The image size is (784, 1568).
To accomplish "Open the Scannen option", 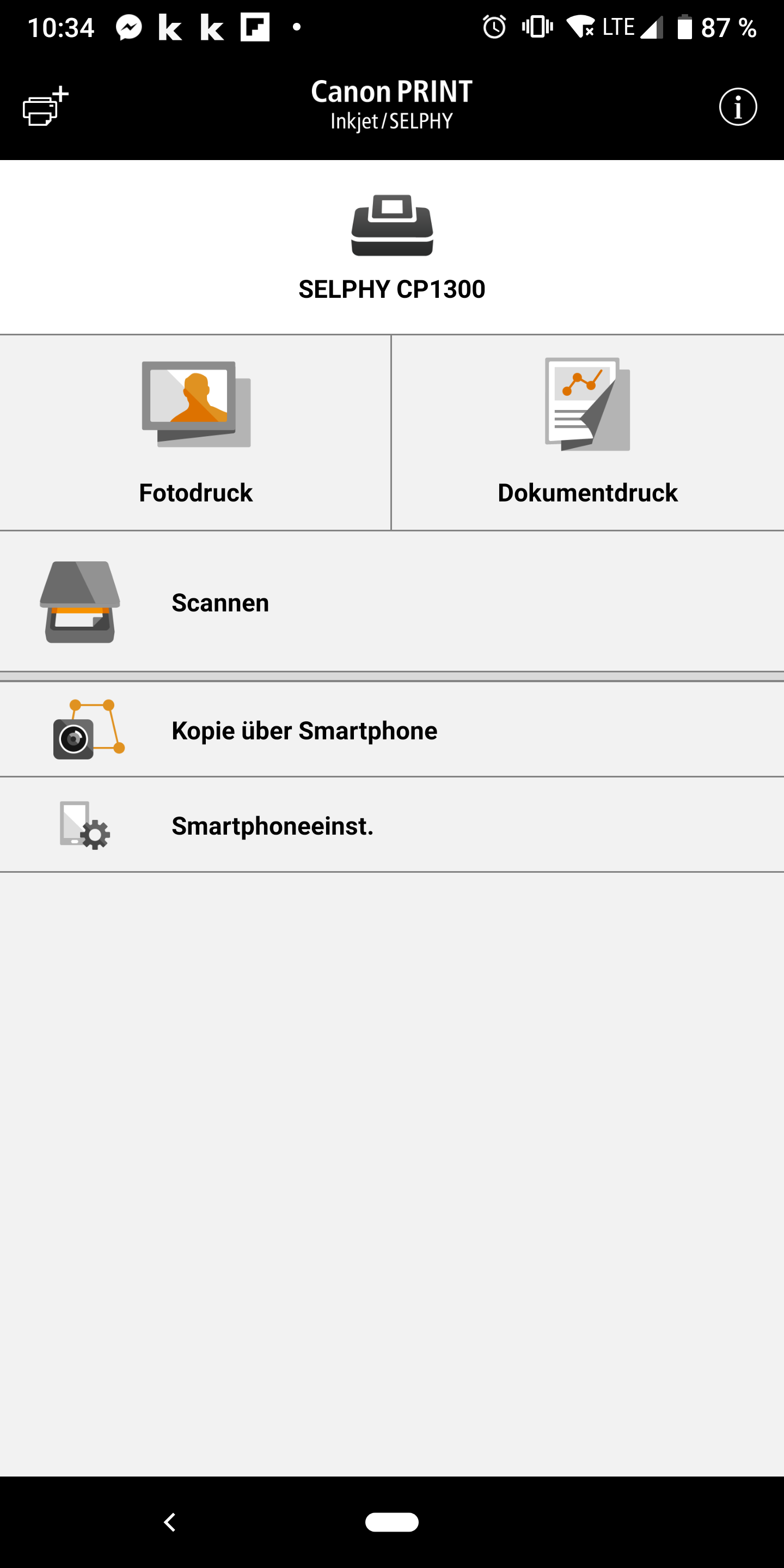I will click(392, 602).
